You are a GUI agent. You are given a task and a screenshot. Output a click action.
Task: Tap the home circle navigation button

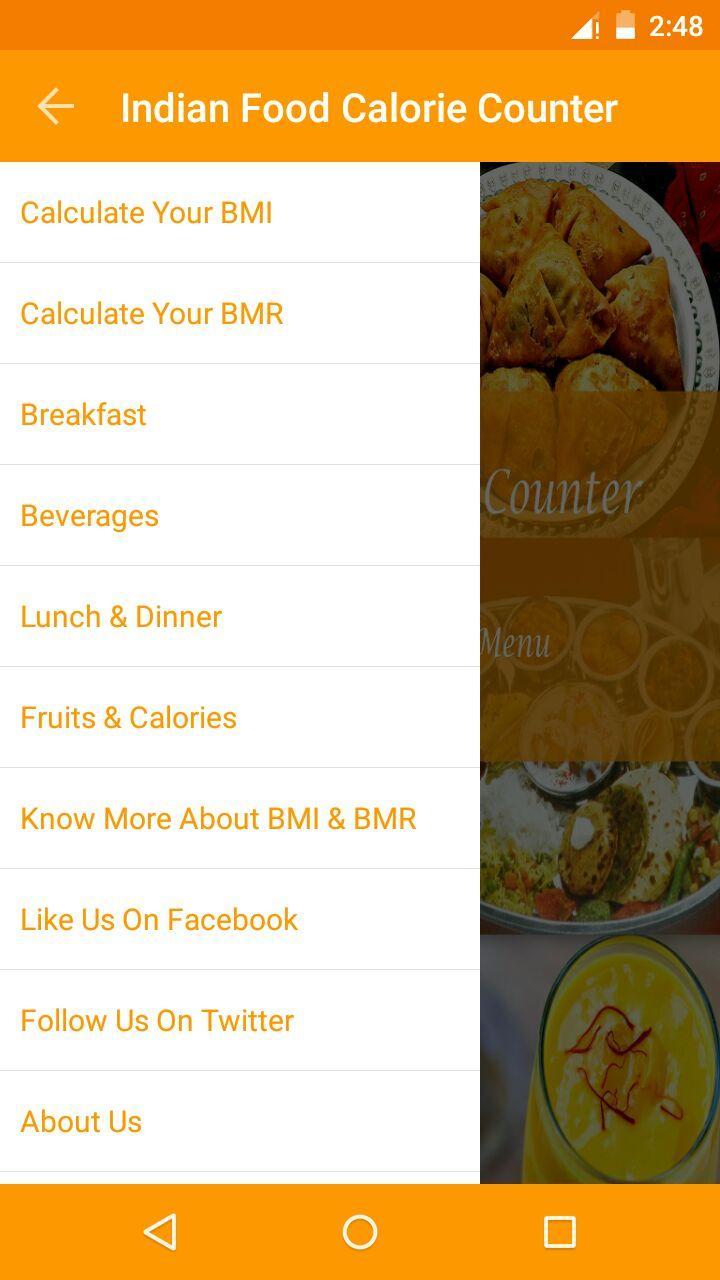360,1232
